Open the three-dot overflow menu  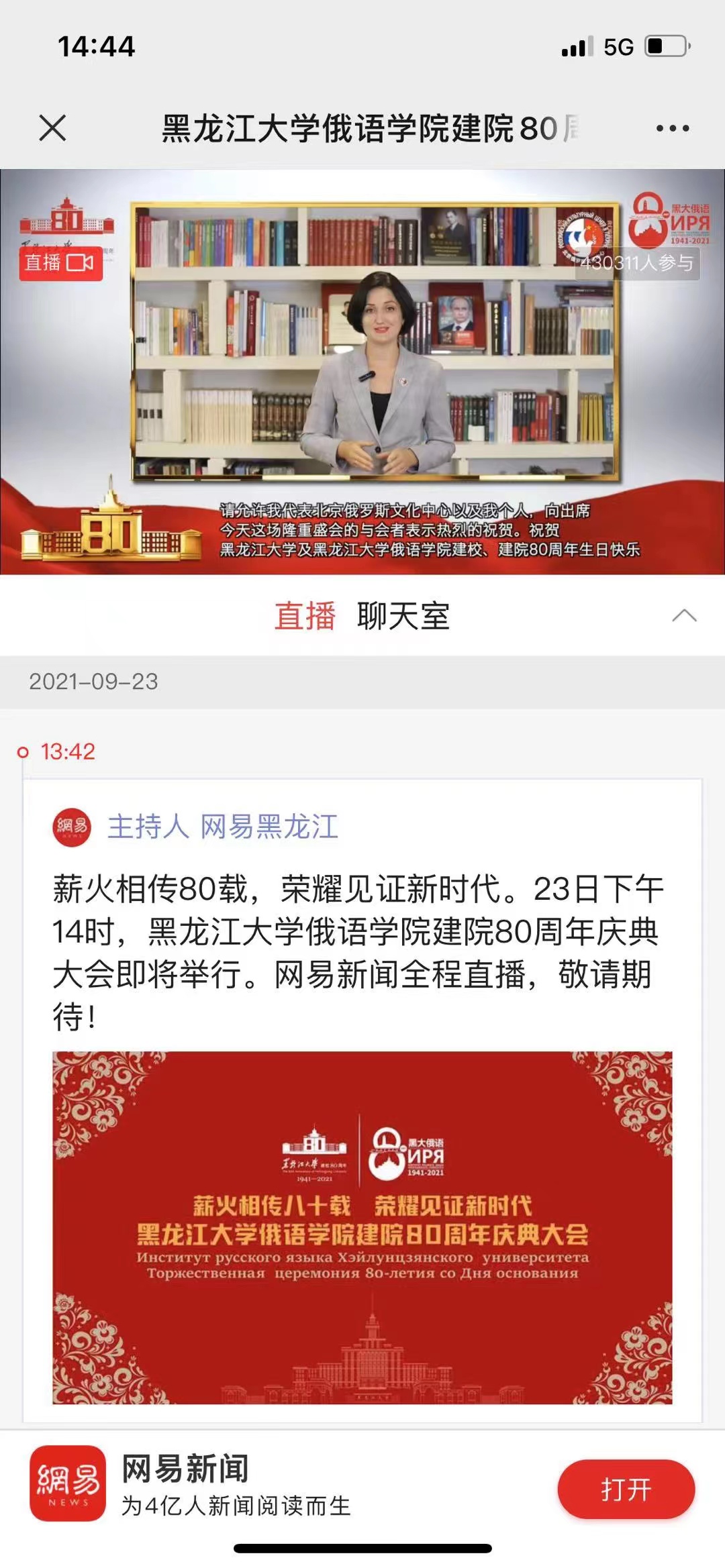[x=672, y=128]
